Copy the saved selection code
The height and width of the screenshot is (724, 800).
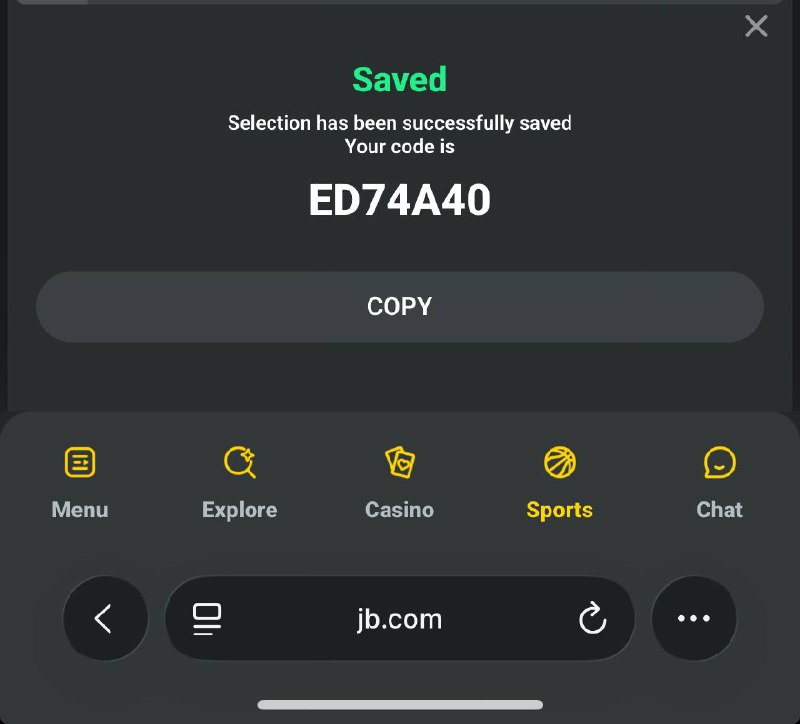pos(399,307)
